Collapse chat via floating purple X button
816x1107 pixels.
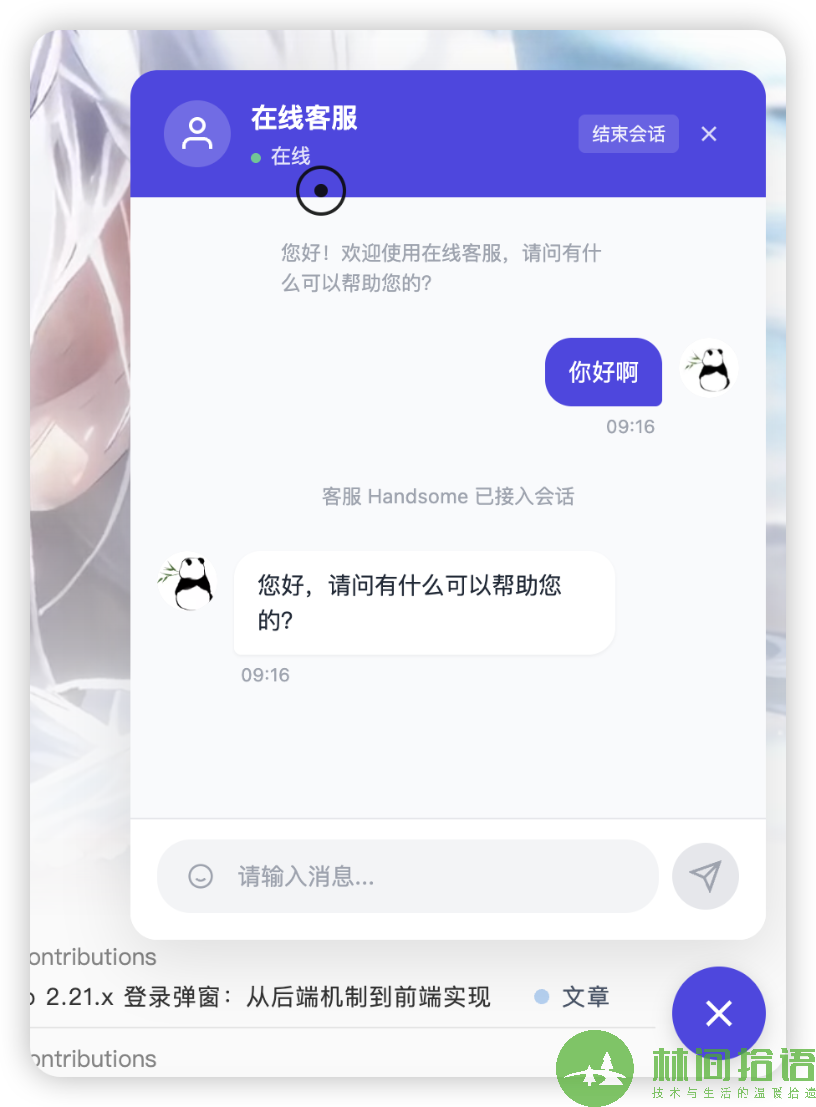pos(718,1013)
